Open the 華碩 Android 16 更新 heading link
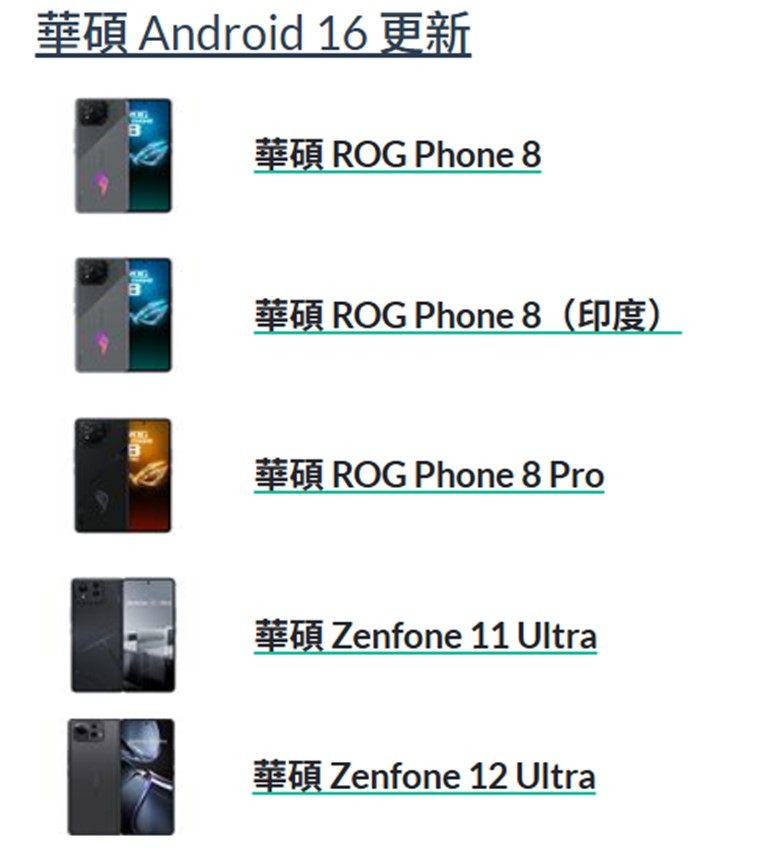Viewport: 775px width, 862px height. tap(252, 35)
